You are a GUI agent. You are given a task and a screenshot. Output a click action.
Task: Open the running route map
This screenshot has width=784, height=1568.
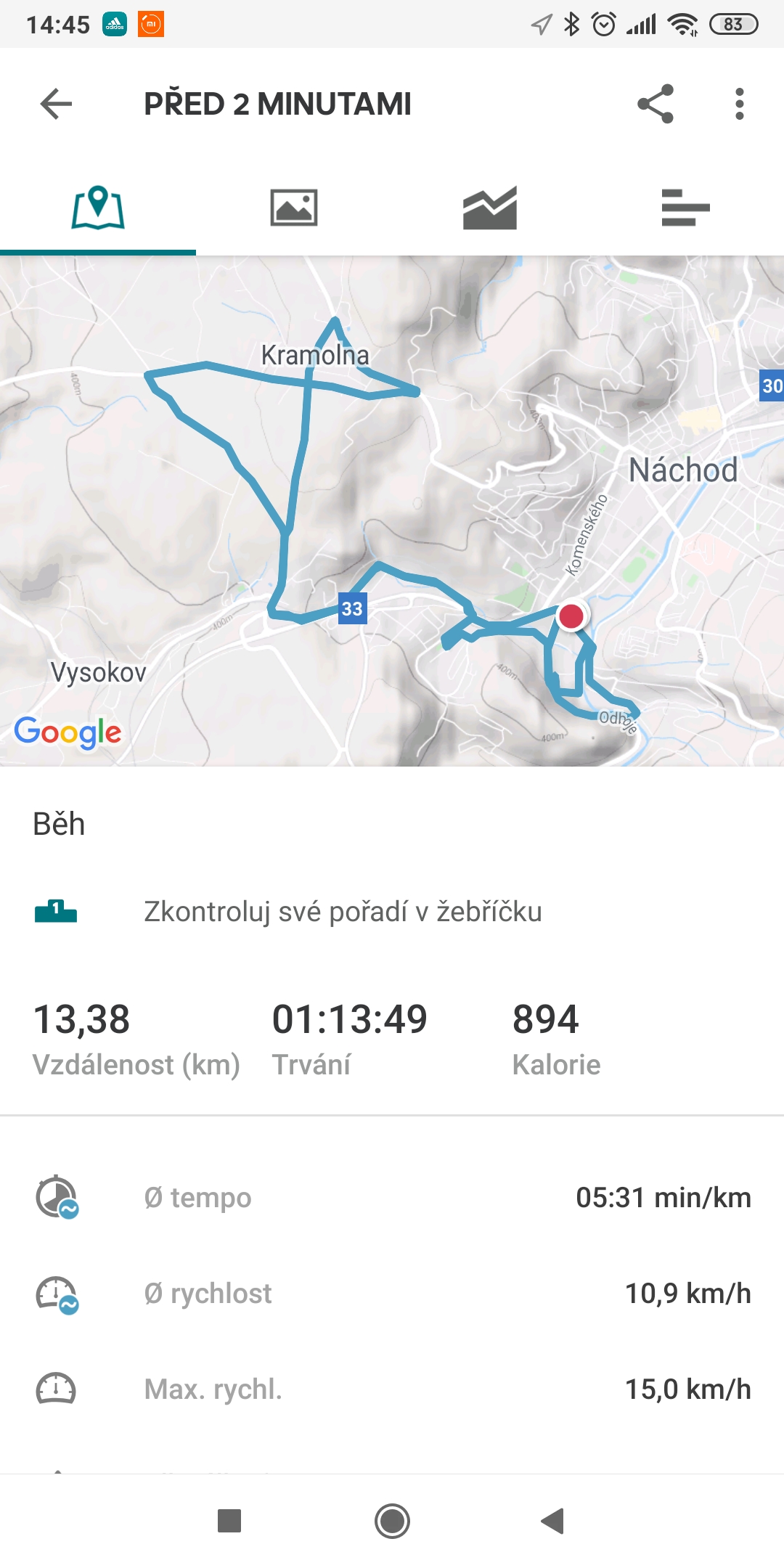pyautogui.click(x=392, y=511)
